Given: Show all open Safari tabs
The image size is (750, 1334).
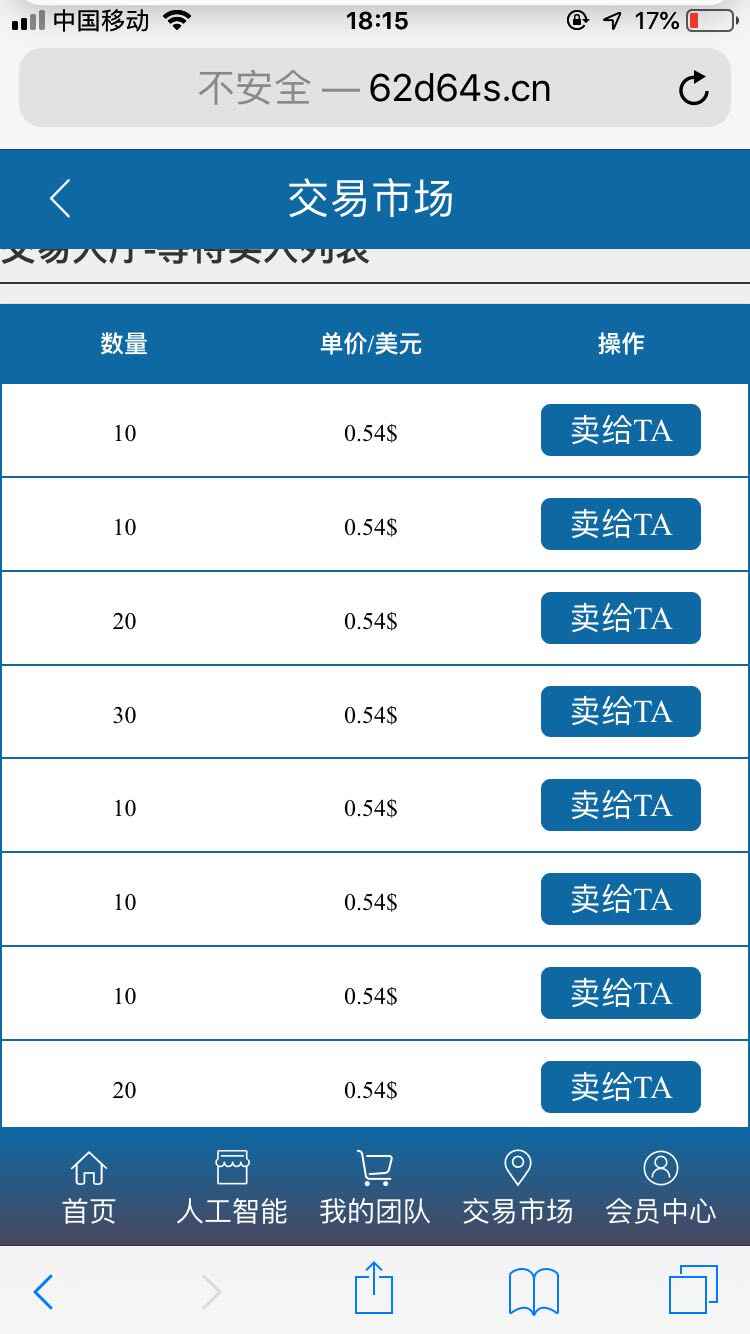Looking at the screenshot, I should tap(693, 1290).
